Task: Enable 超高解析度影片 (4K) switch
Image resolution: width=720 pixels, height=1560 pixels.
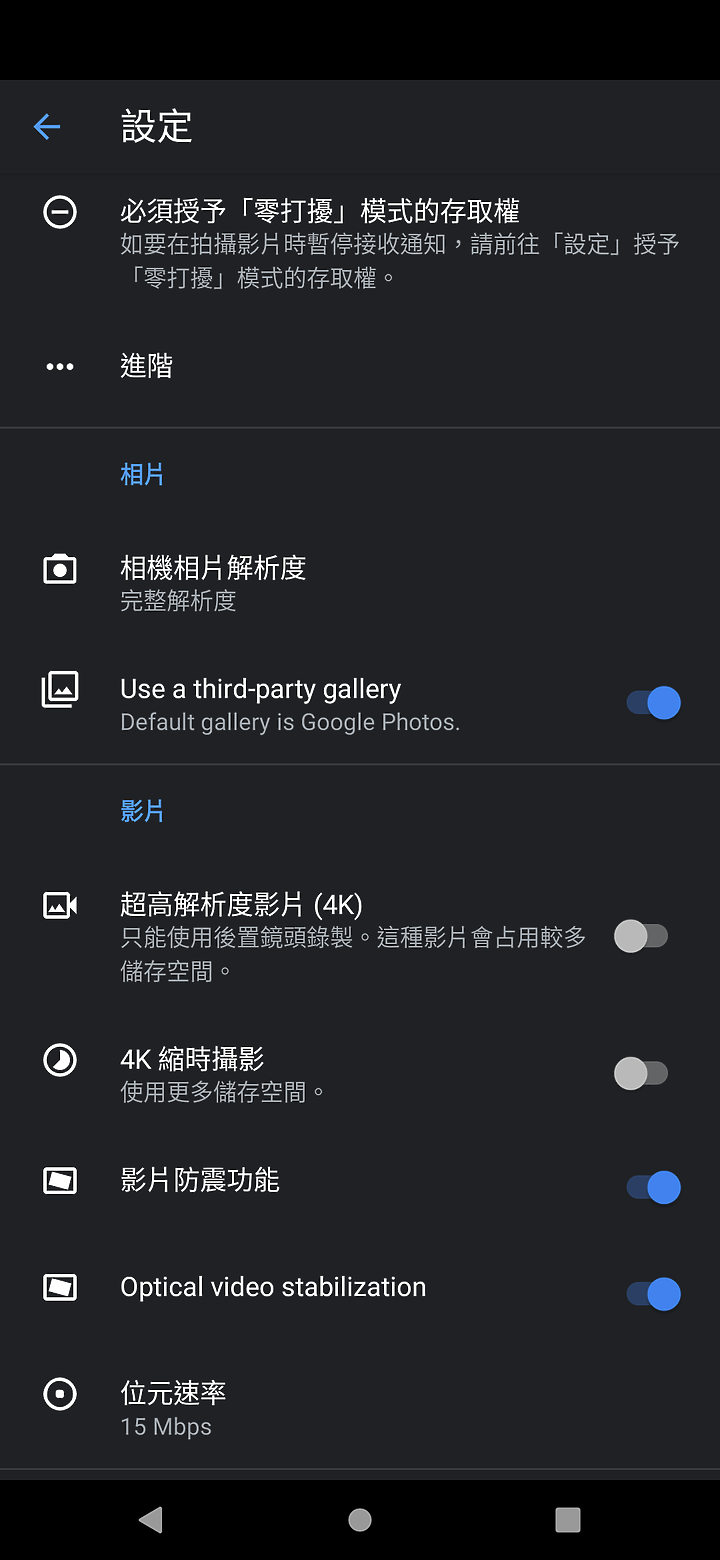Action: [641, 936]
